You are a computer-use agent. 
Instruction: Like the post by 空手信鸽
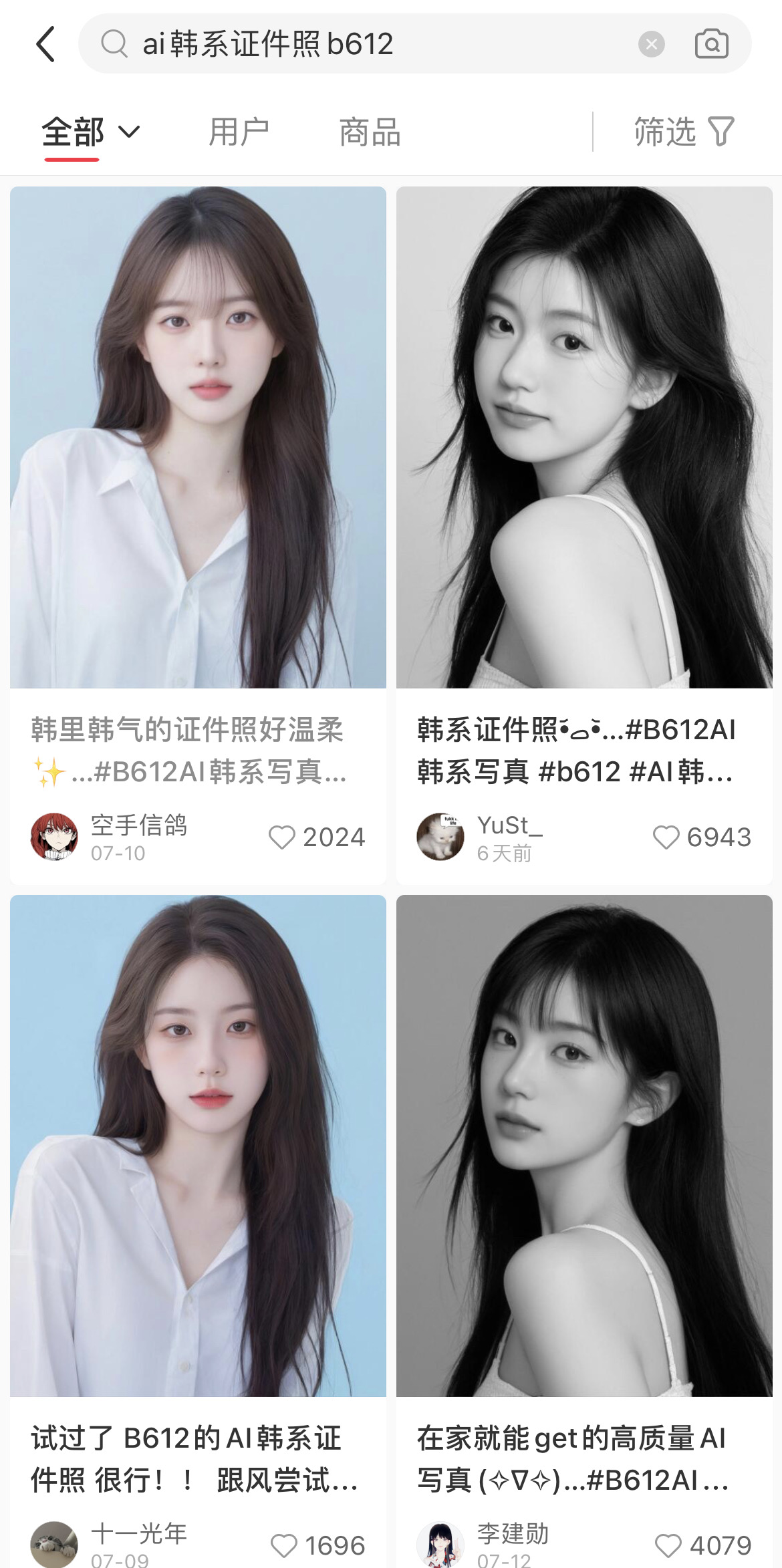pos(282,837)
